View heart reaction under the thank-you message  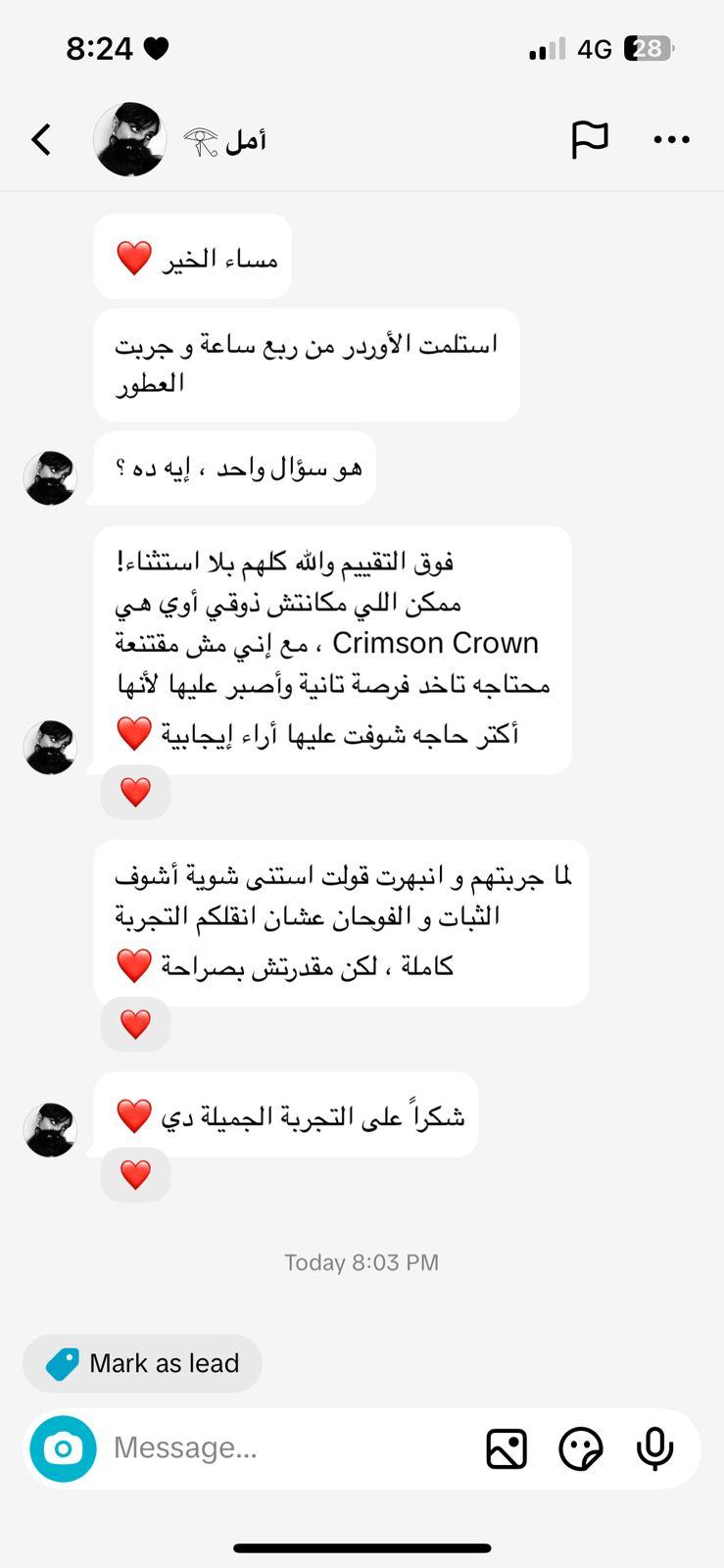point(135,1174)
